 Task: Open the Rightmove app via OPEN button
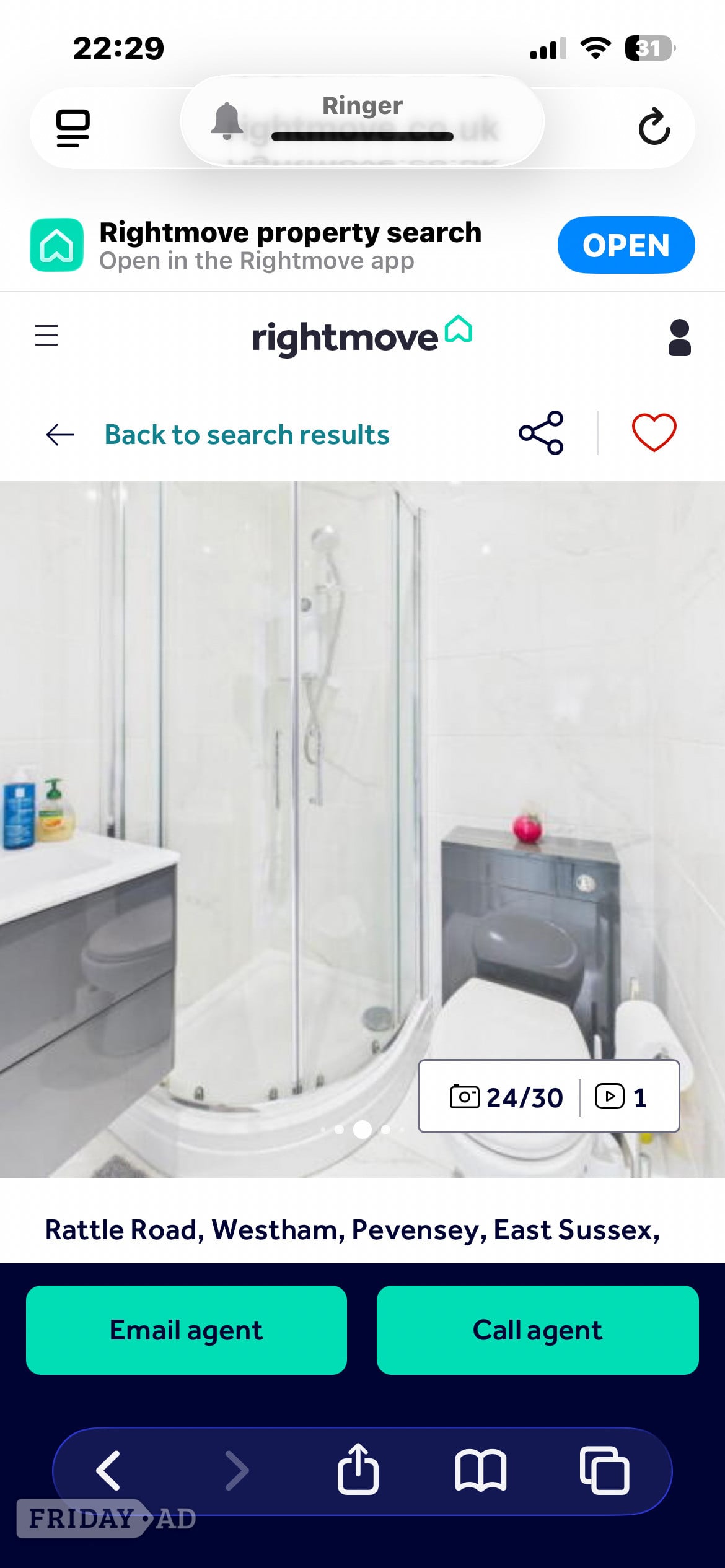(626, 245)
